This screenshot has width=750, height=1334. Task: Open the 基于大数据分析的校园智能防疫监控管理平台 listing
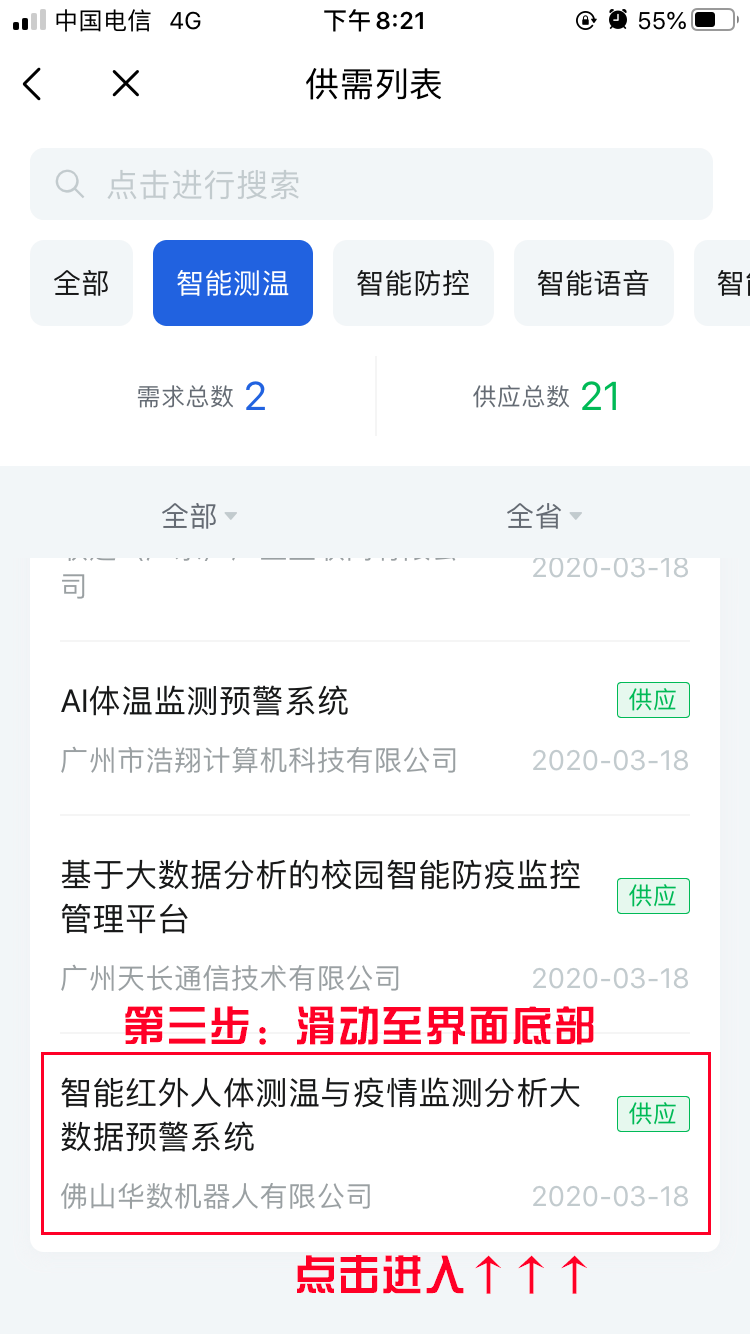(375, 924)
